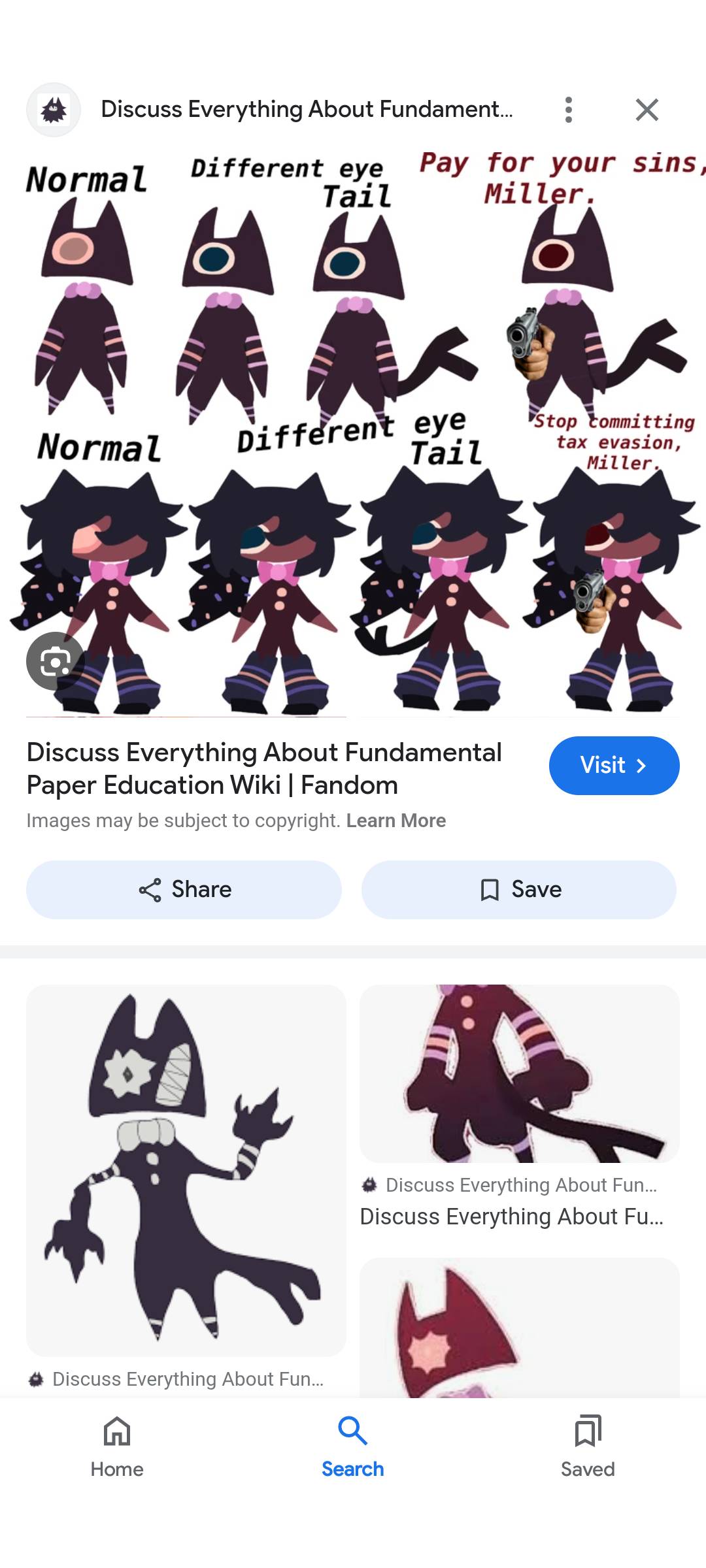
Task: Open the dark ghost-like character related image
Action: coord(186,1169)
